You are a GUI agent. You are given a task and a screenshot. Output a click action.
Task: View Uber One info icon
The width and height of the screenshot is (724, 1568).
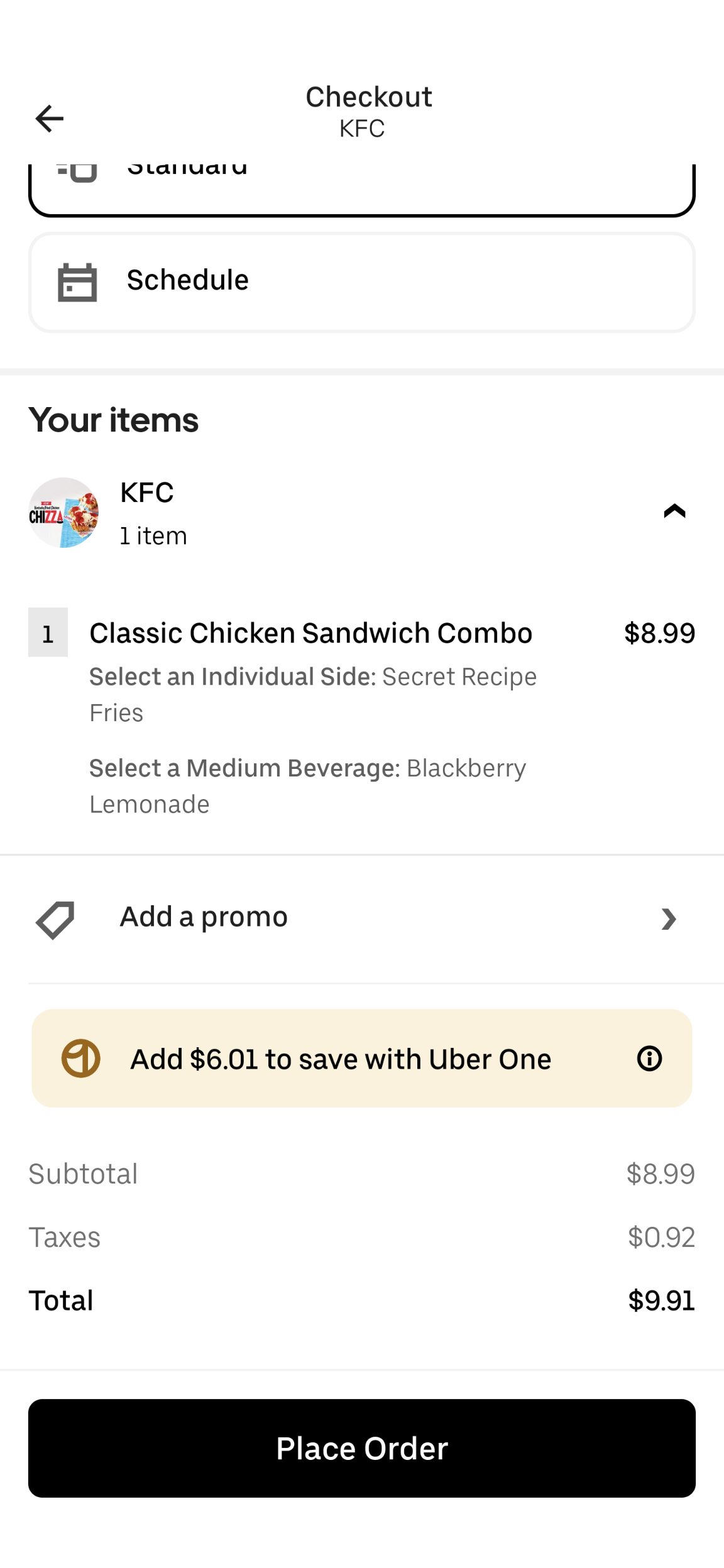[649, 1059]
